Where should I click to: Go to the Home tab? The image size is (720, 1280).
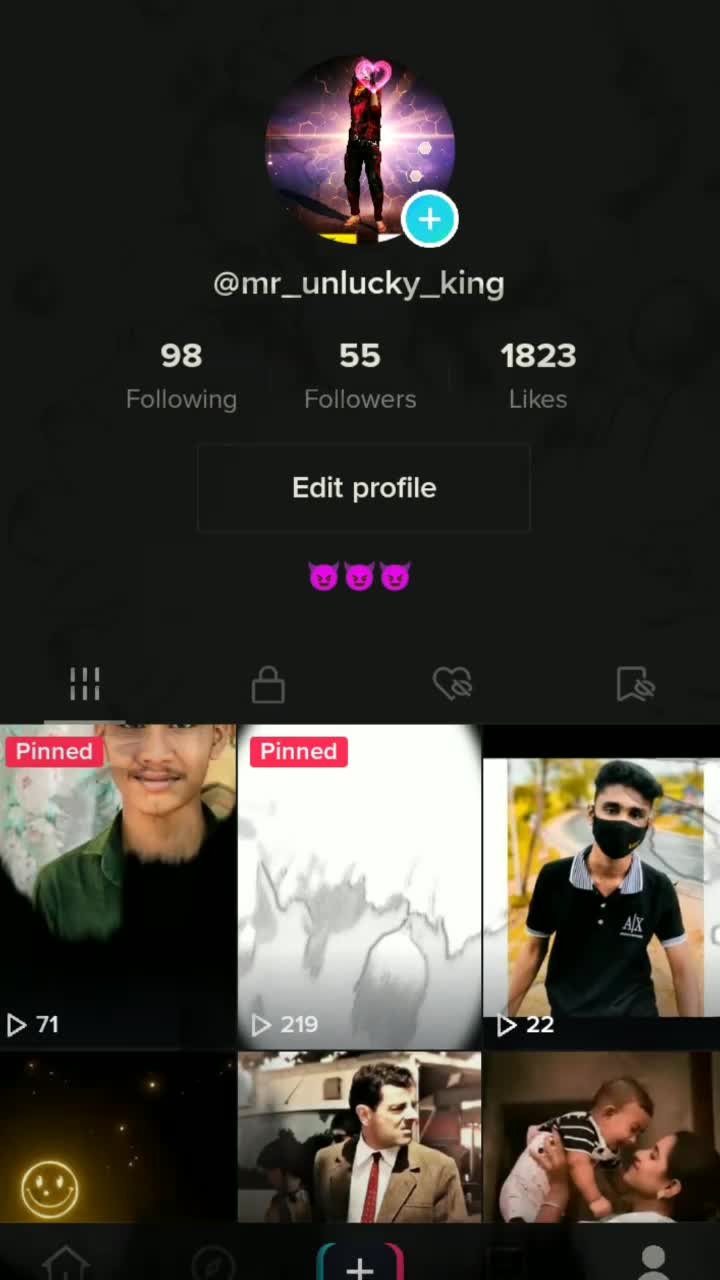tap(66, 1262)
